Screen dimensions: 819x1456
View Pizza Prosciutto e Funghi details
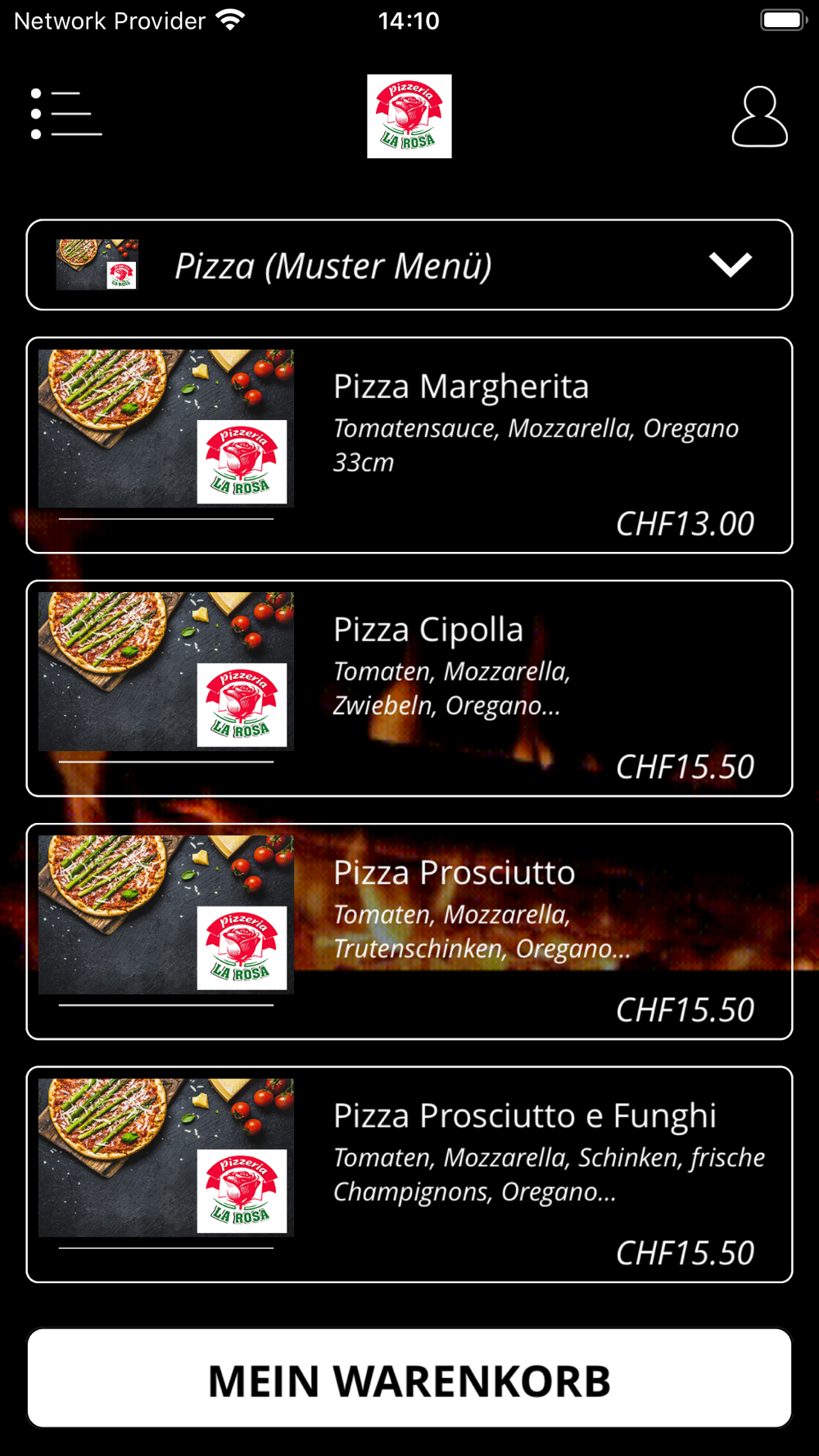tap(409, 1174)
